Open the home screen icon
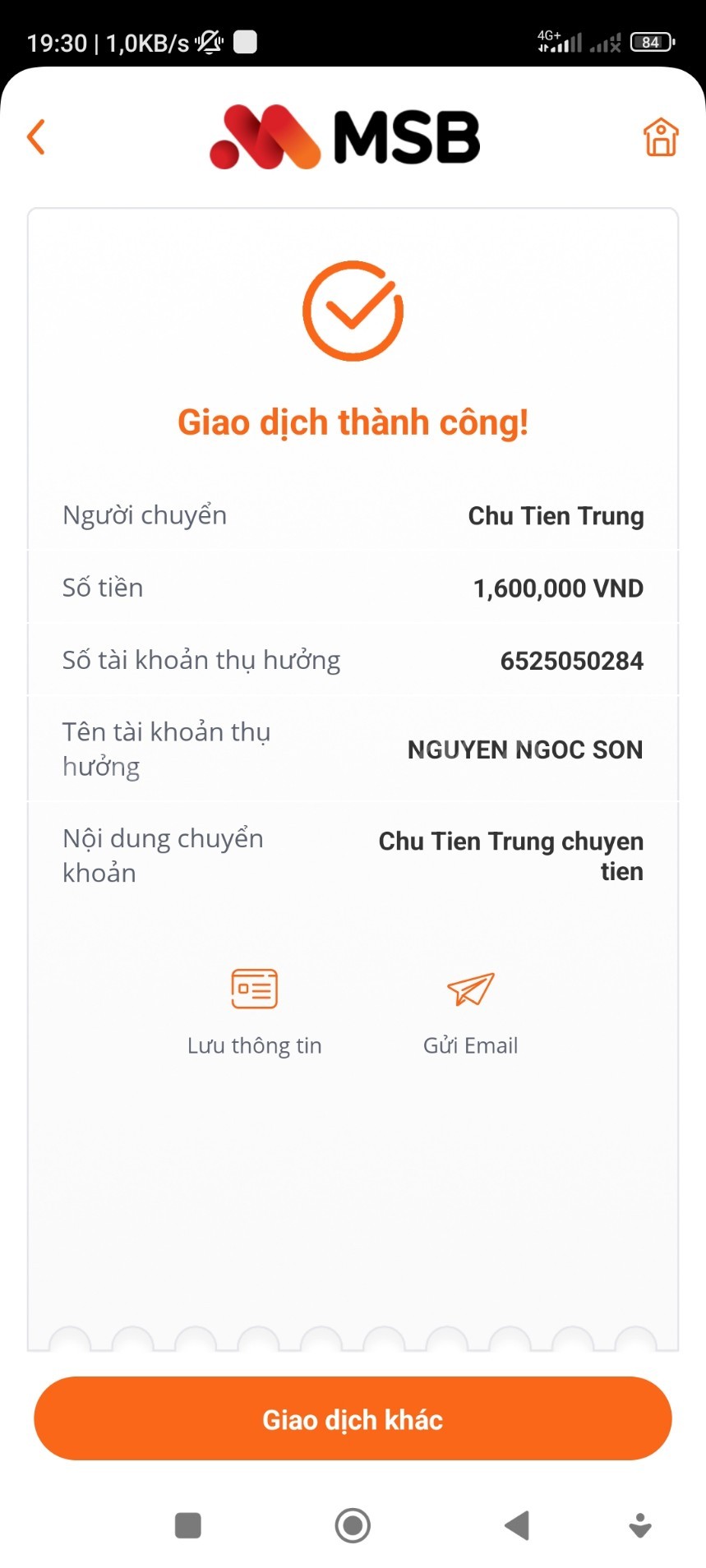 click(x=661, y=136)
